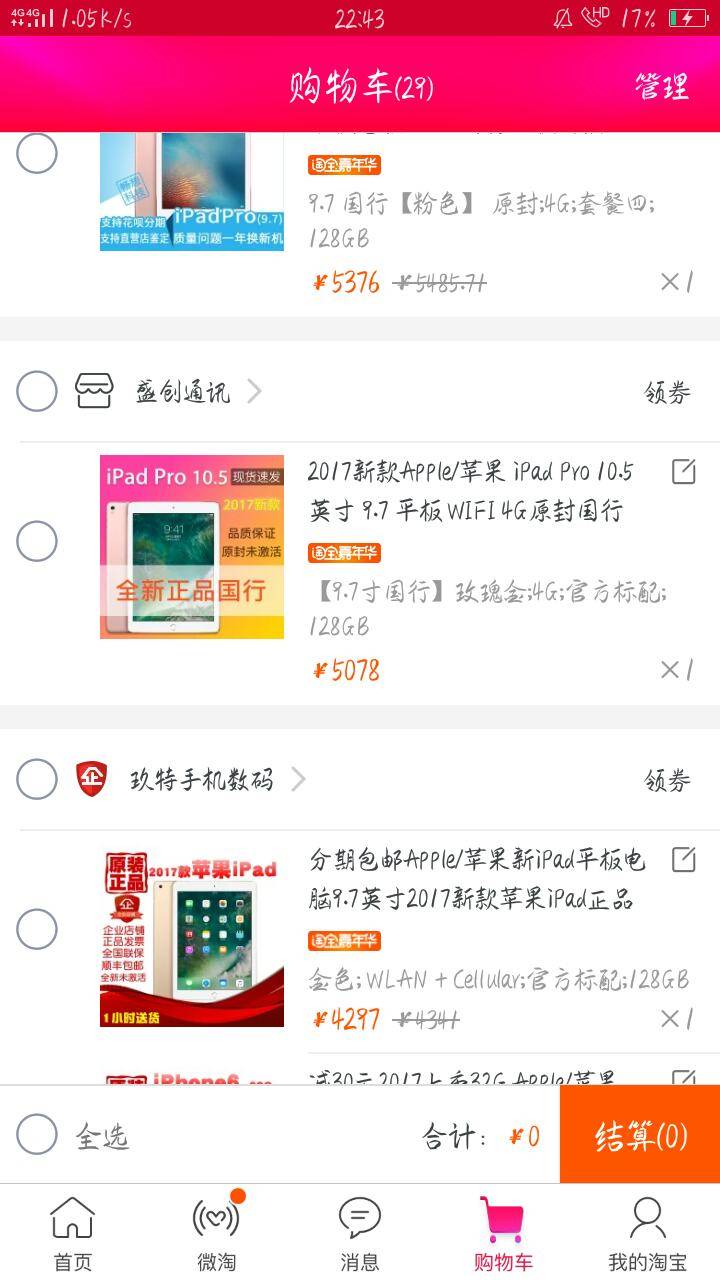Open 我的淘宝 tab
Screen dimensions: 720x1280
click(x=647, y=1233)
